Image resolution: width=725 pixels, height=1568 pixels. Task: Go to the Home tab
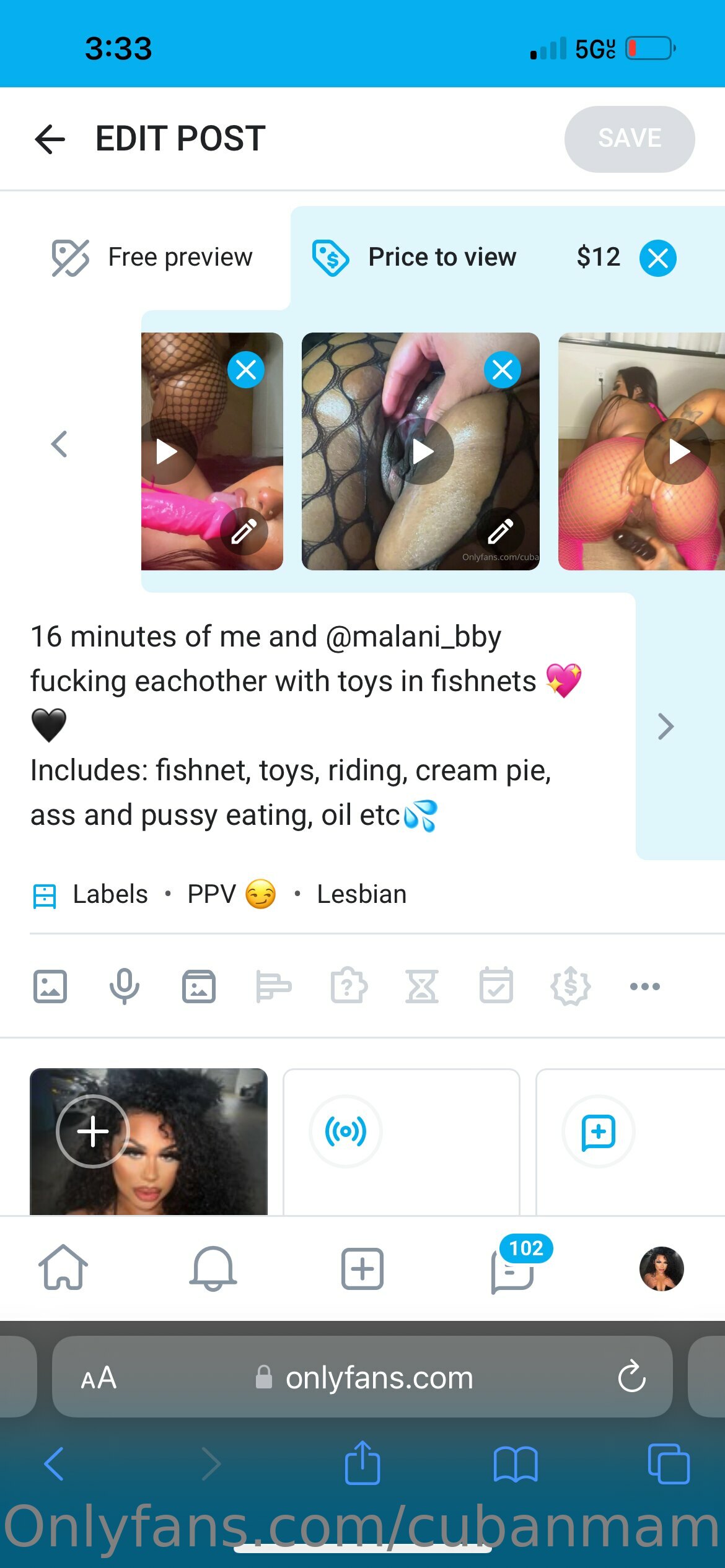pos(63,1268)
